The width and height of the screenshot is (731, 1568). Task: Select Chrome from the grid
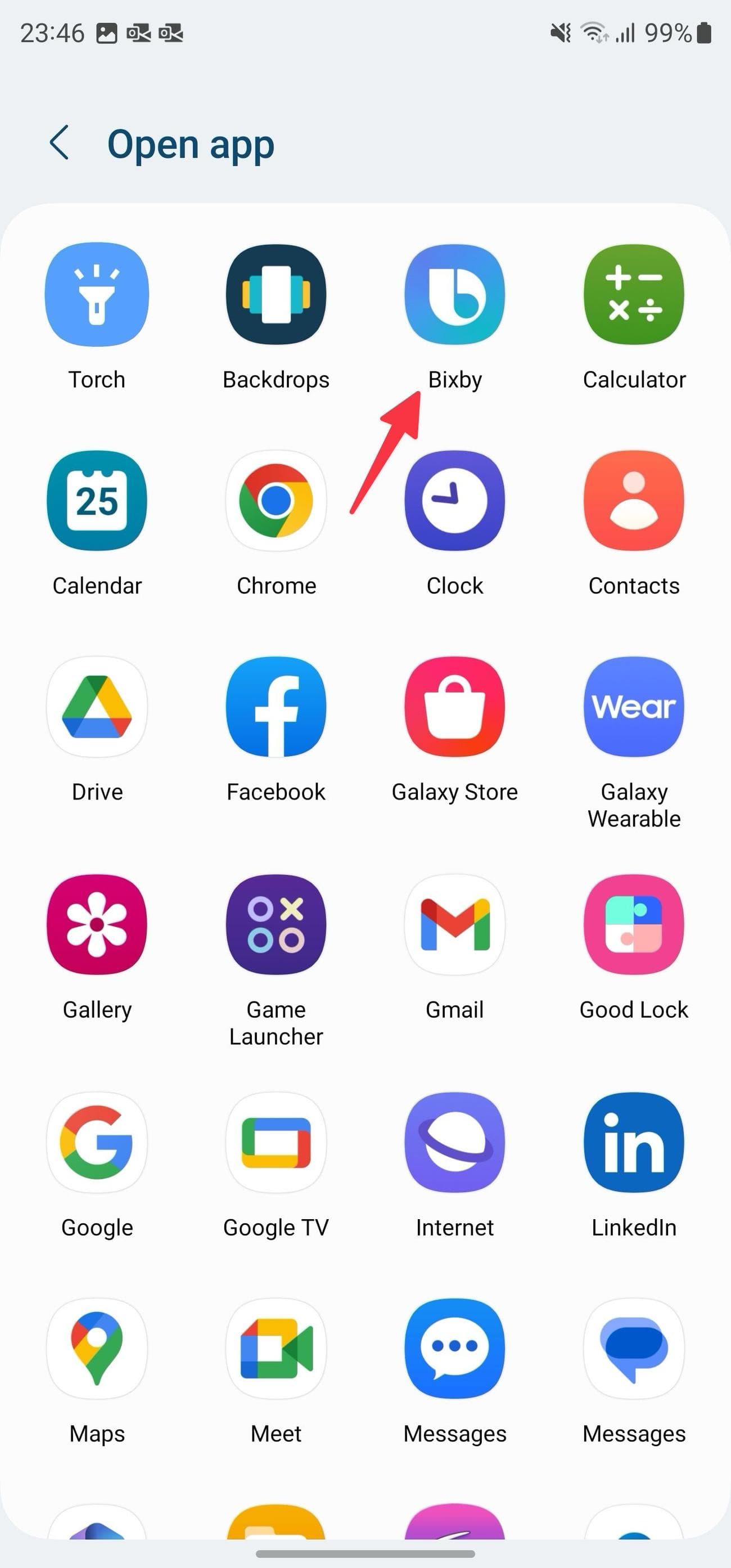pyautogui.click(x=276, y=501)
